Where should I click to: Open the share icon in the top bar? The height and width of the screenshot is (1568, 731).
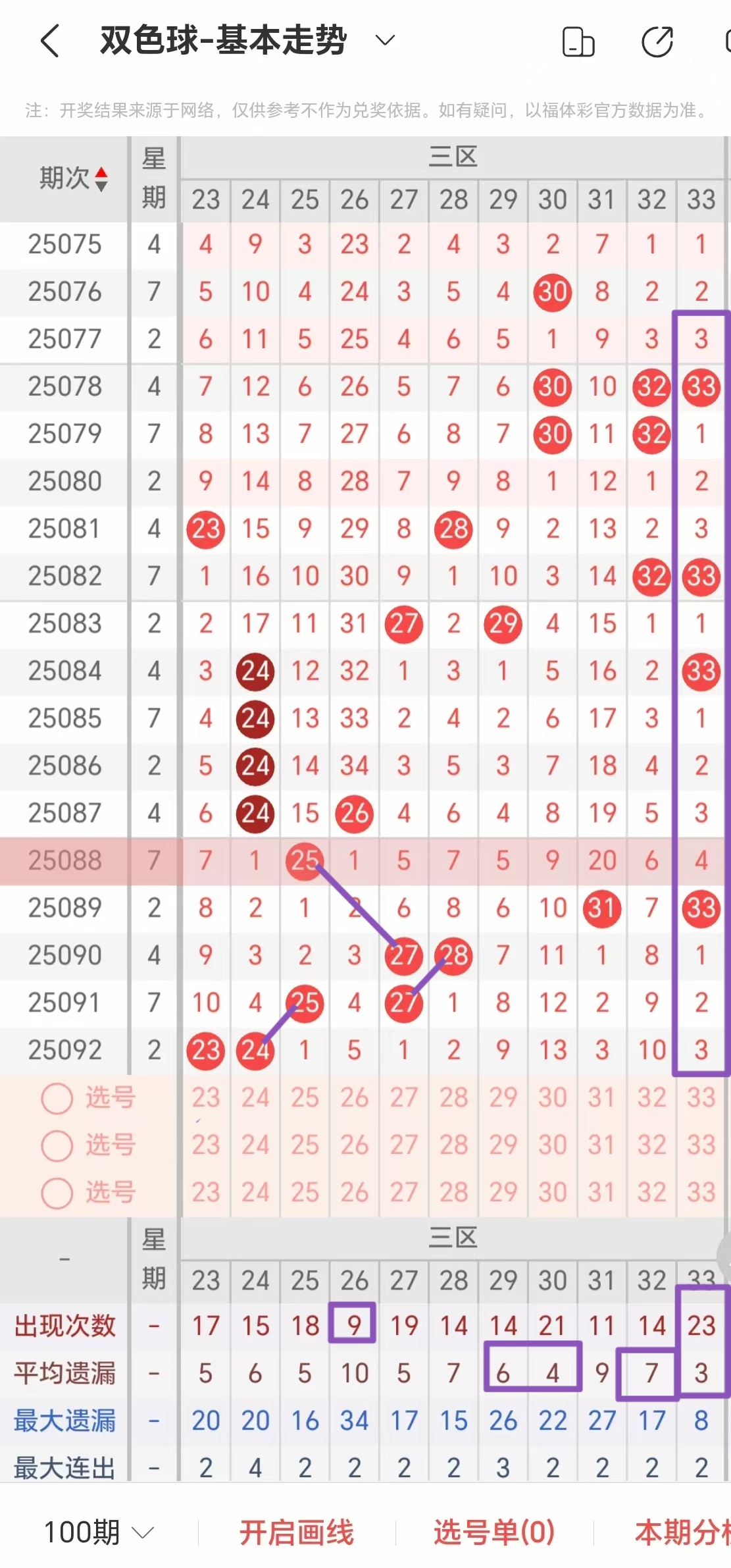click(x=659, y=41)
